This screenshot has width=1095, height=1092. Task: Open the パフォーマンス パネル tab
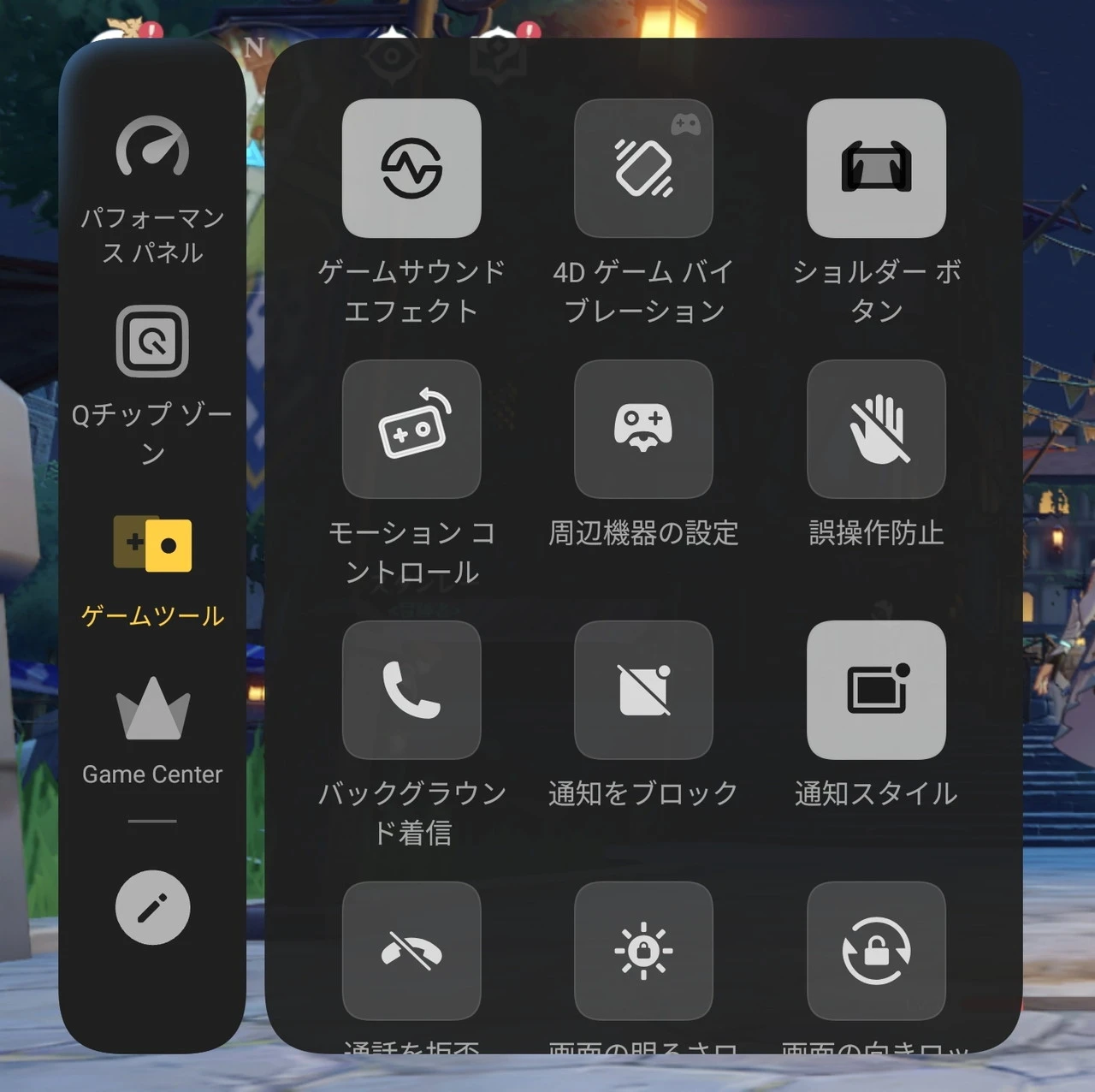(x=152, y=188)
